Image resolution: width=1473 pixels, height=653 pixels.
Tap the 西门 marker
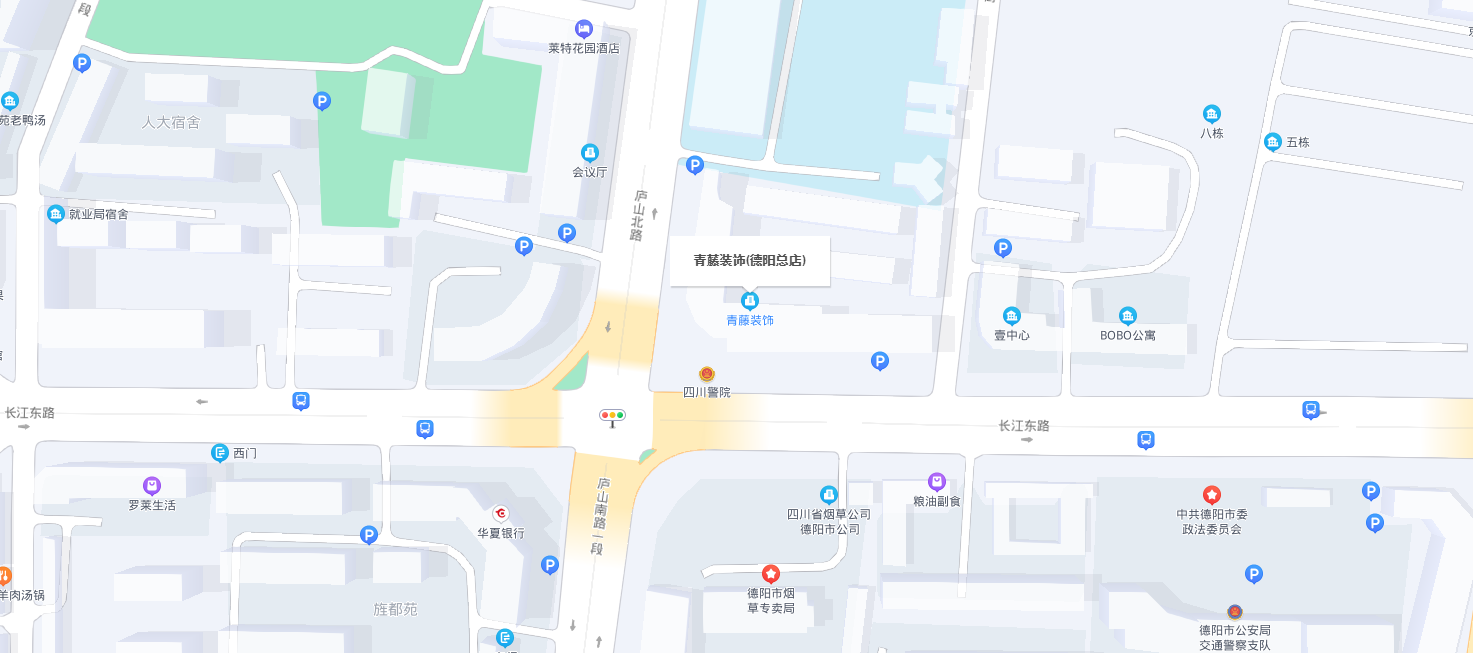pyautogui.click(x=220, y=453)
